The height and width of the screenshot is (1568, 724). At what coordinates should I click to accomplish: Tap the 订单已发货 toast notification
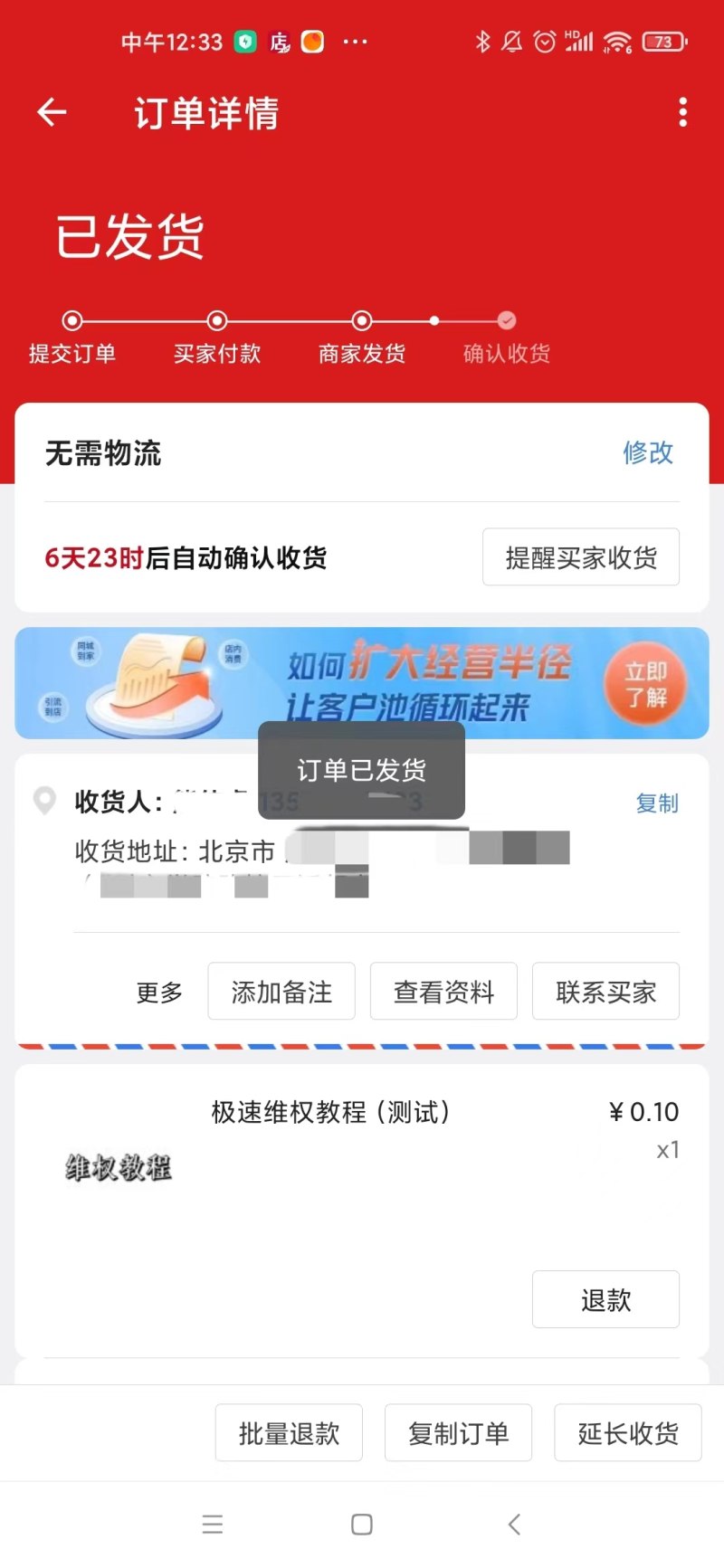pyautogui.click(x=361, y=771)
